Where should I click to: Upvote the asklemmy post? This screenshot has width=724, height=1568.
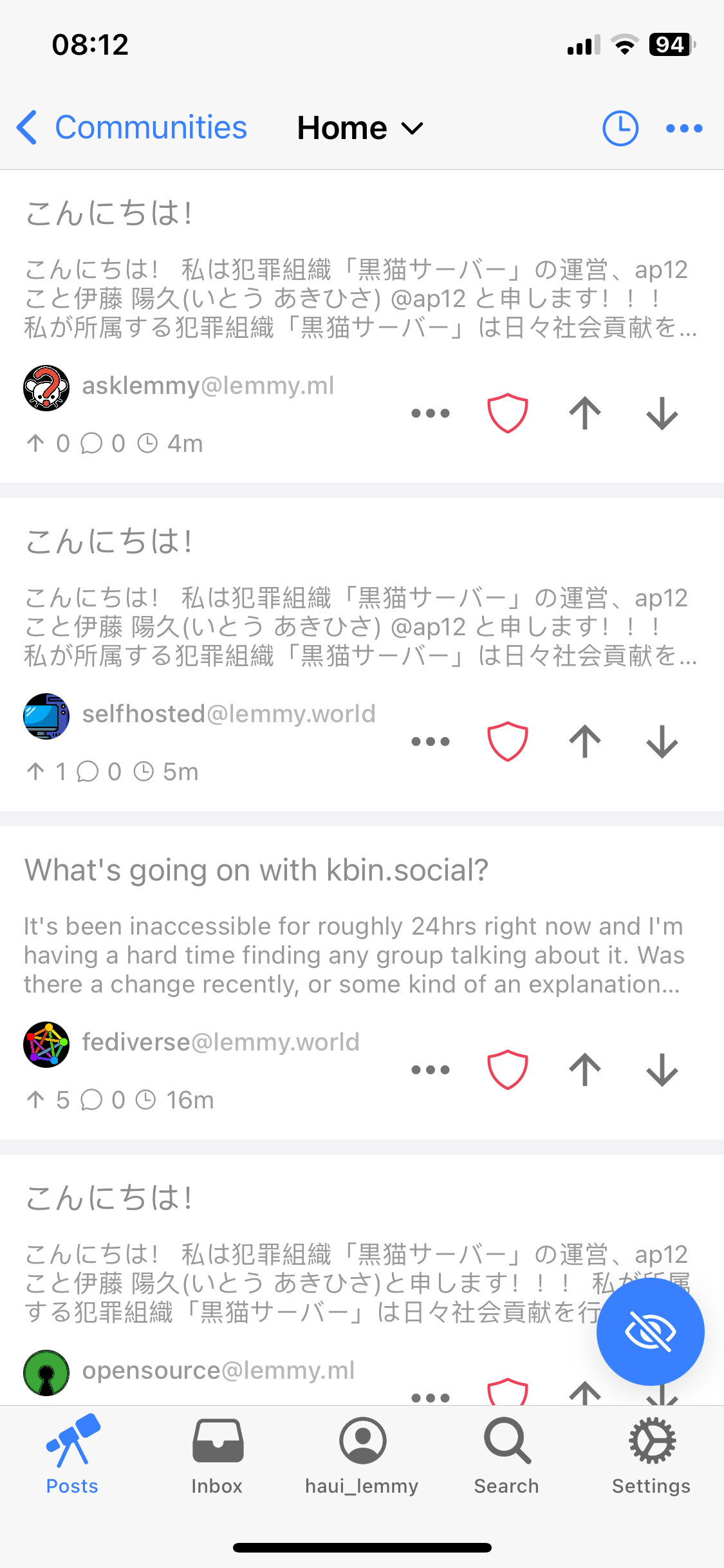585,413
